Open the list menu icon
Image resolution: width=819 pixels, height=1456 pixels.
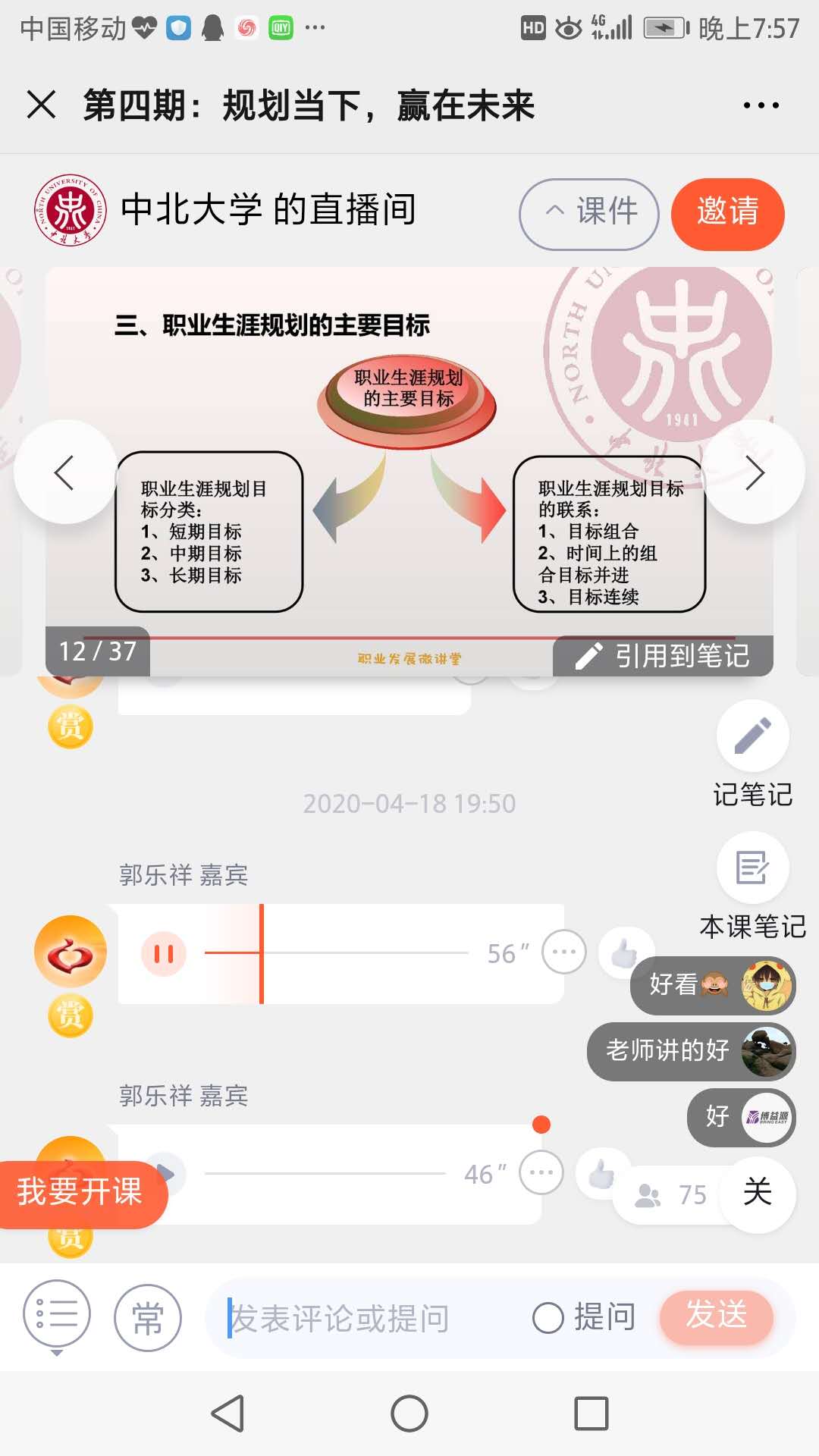pos(57,1316)
